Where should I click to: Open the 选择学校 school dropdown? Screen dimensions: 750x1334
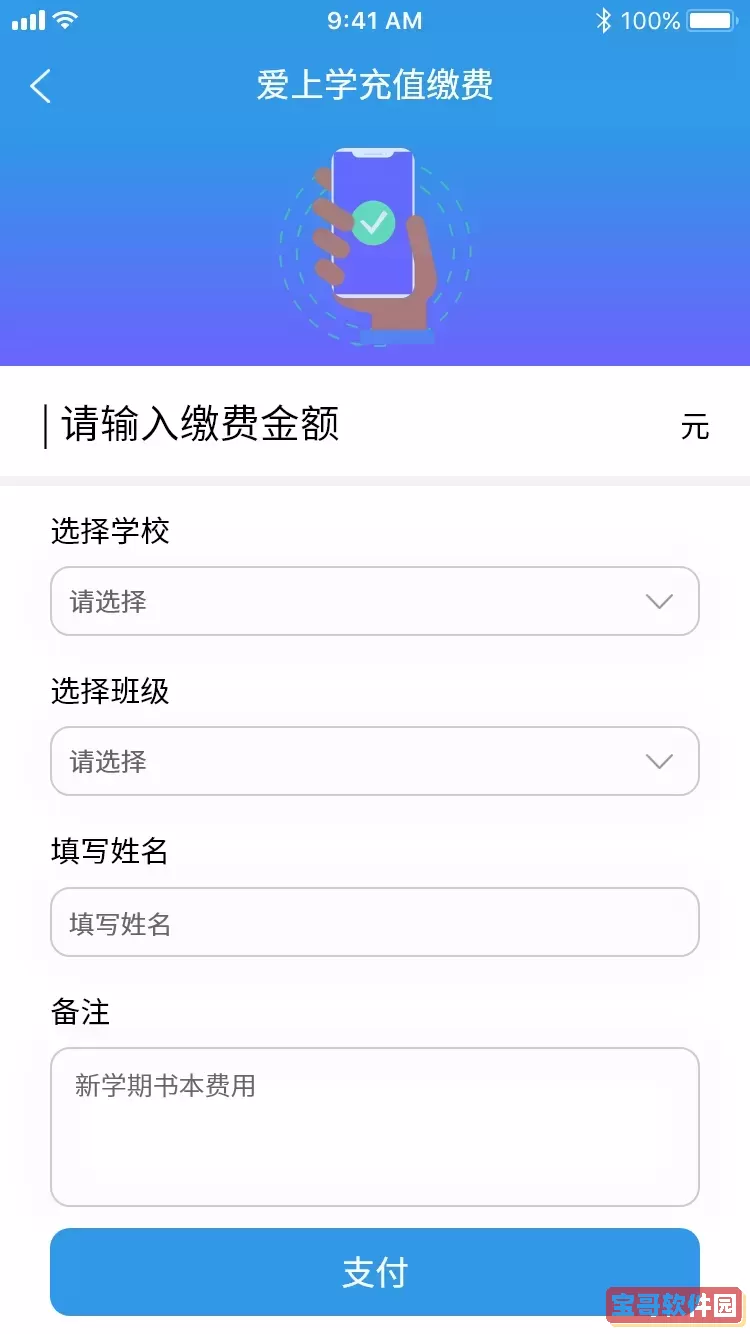tap(375, 601)
